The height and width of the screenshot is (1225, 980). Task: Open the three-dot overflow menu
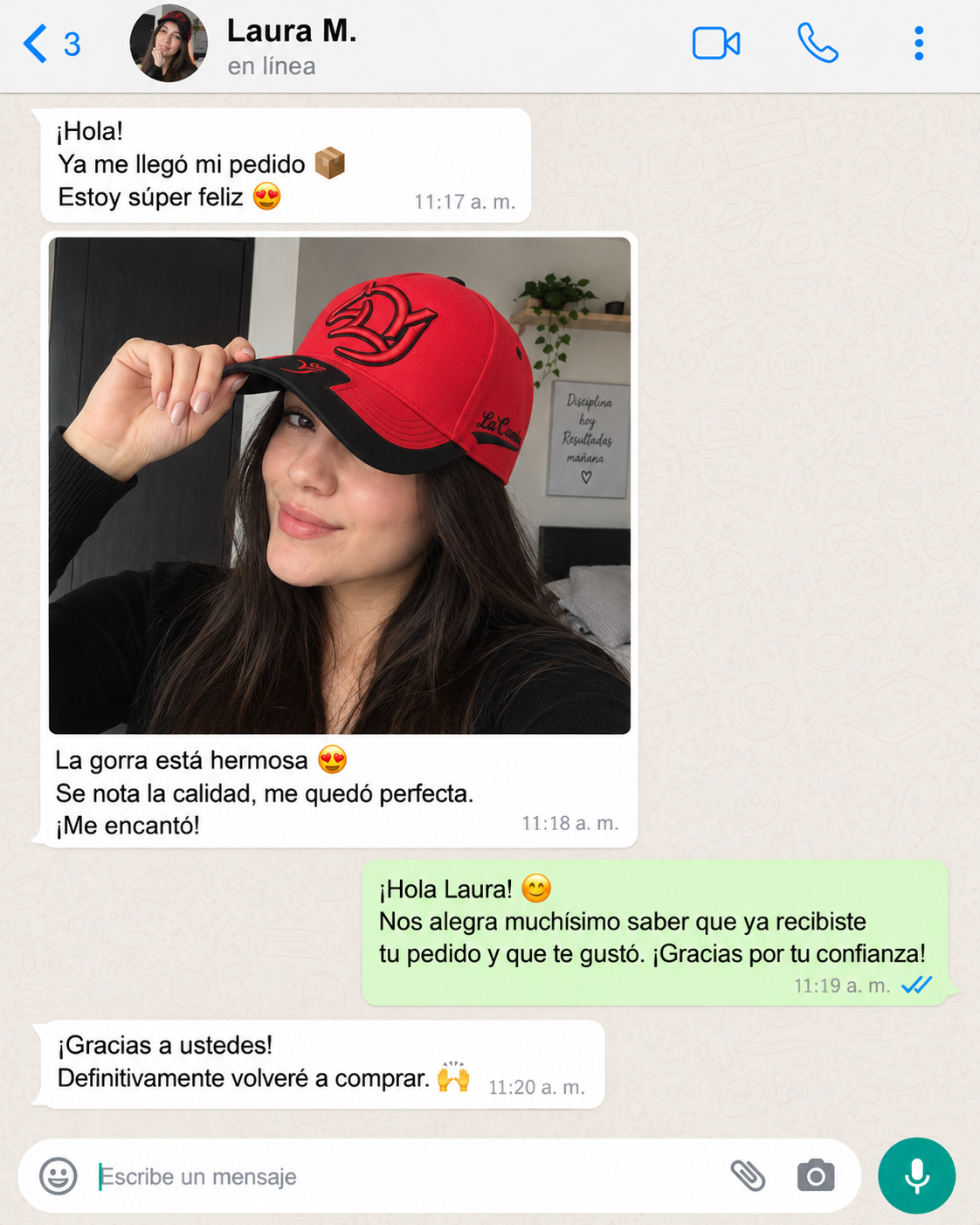click(x=919, y=44)
